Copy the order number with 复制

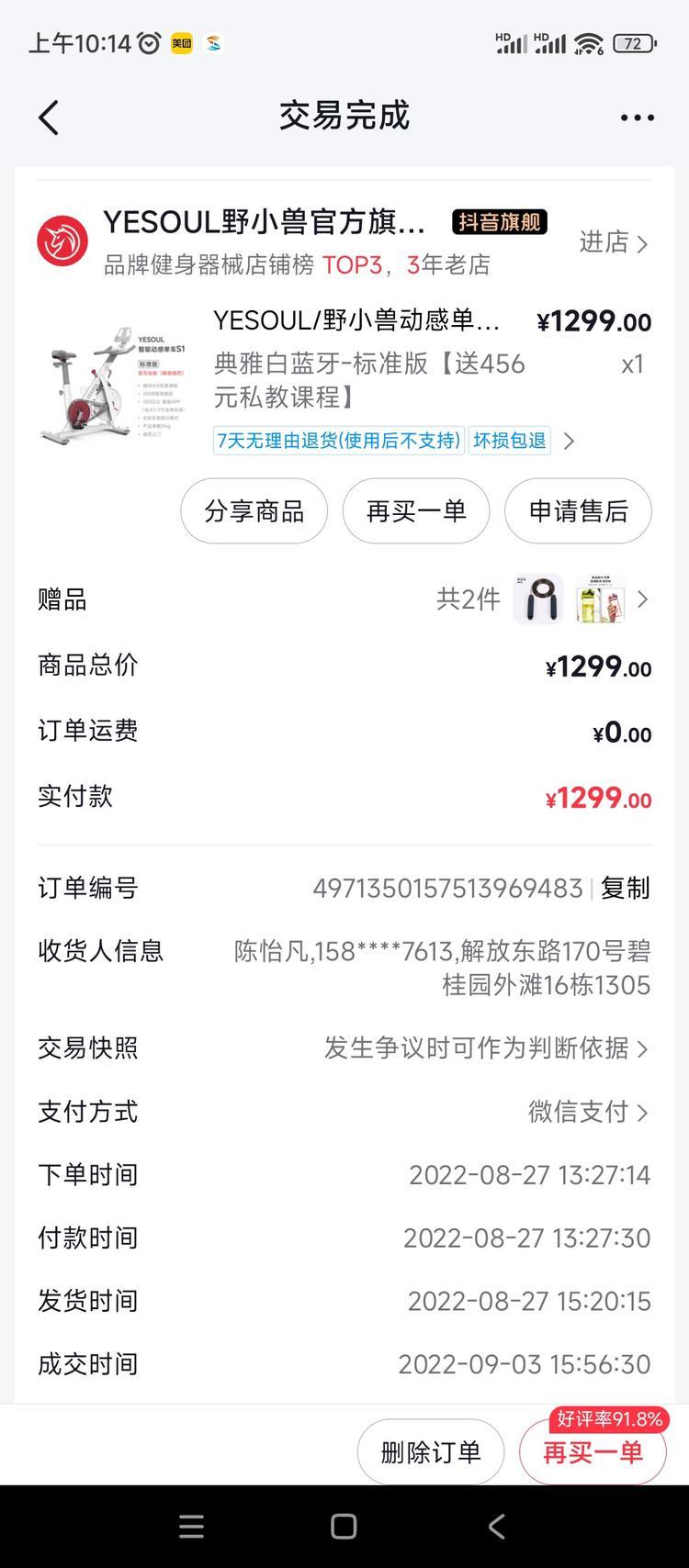625,888
